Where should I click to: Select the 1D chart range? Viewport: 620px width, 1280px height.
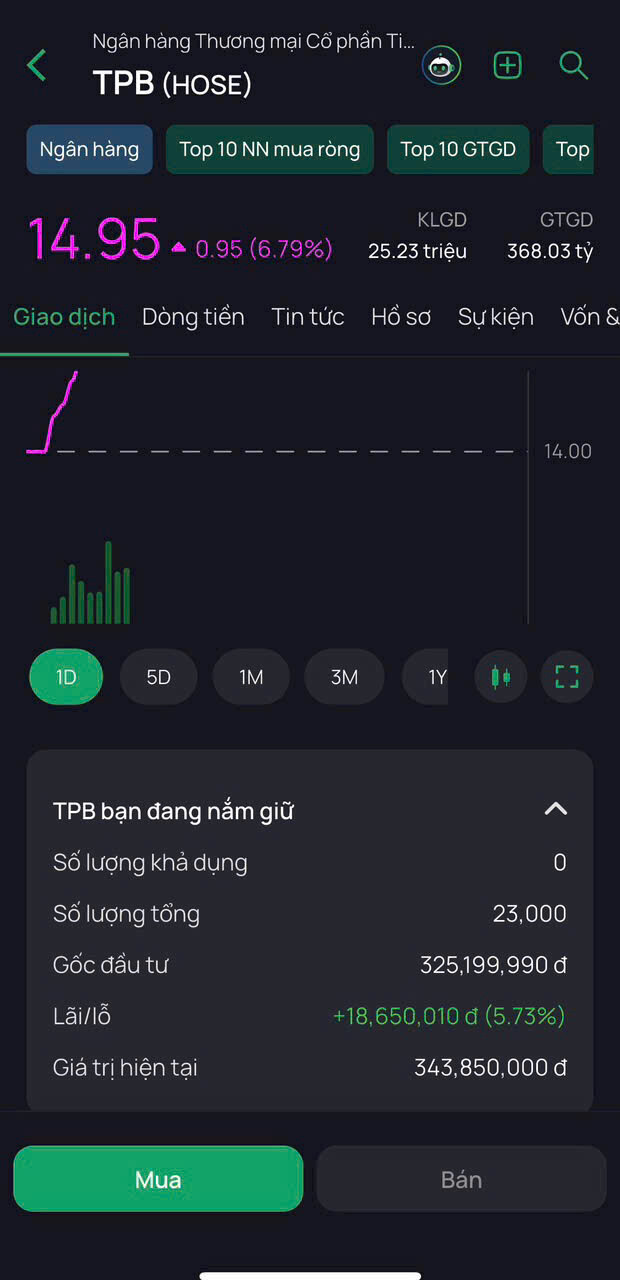point(66,677)
